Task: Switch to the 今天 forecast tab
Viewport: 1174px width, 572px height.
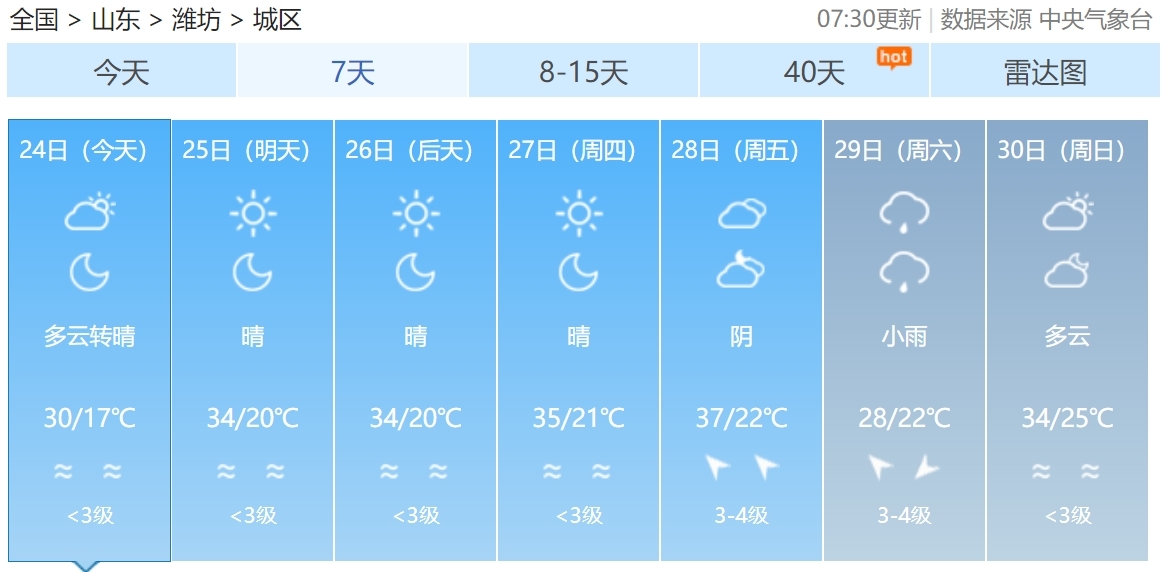Action: pos(121,72)
